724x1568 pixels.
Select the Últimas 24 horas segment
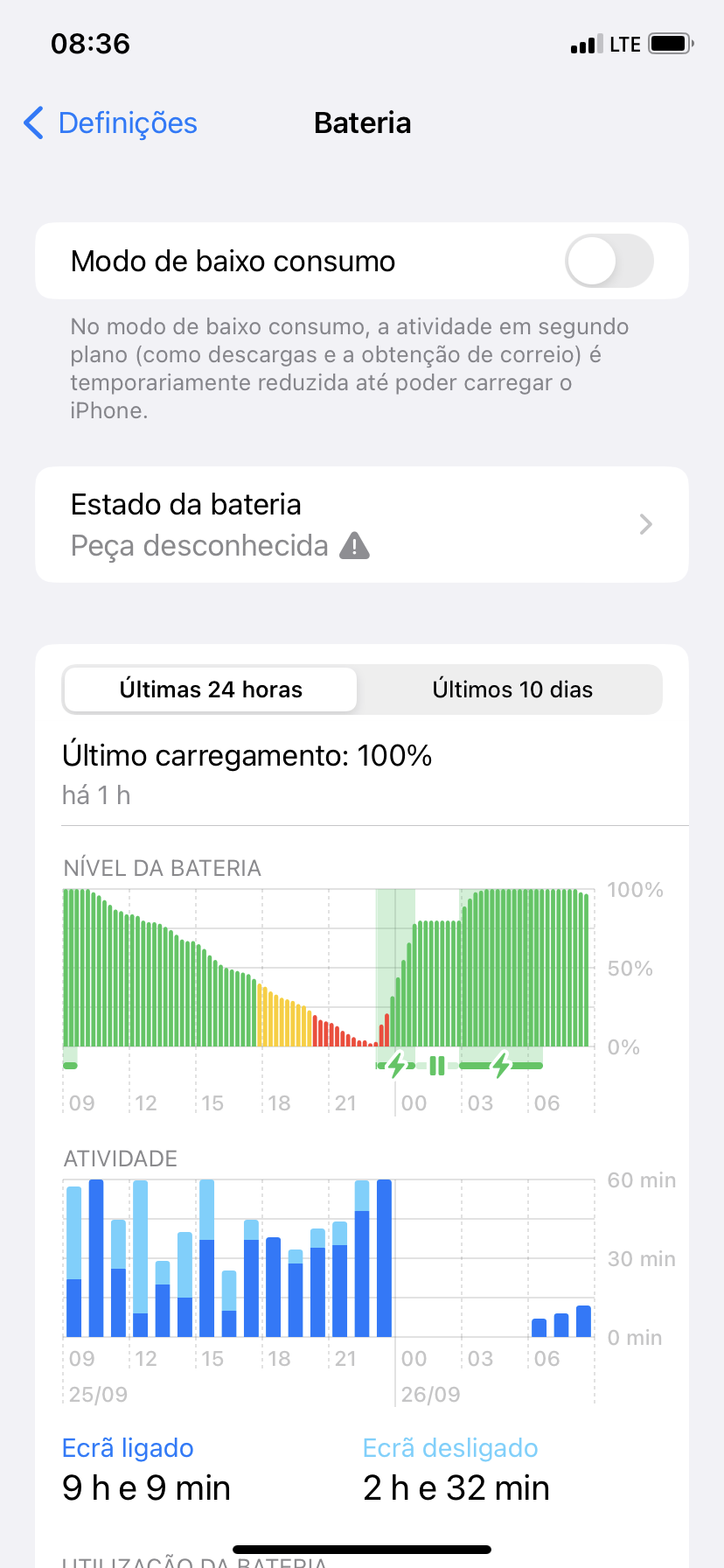pos(211,689)
